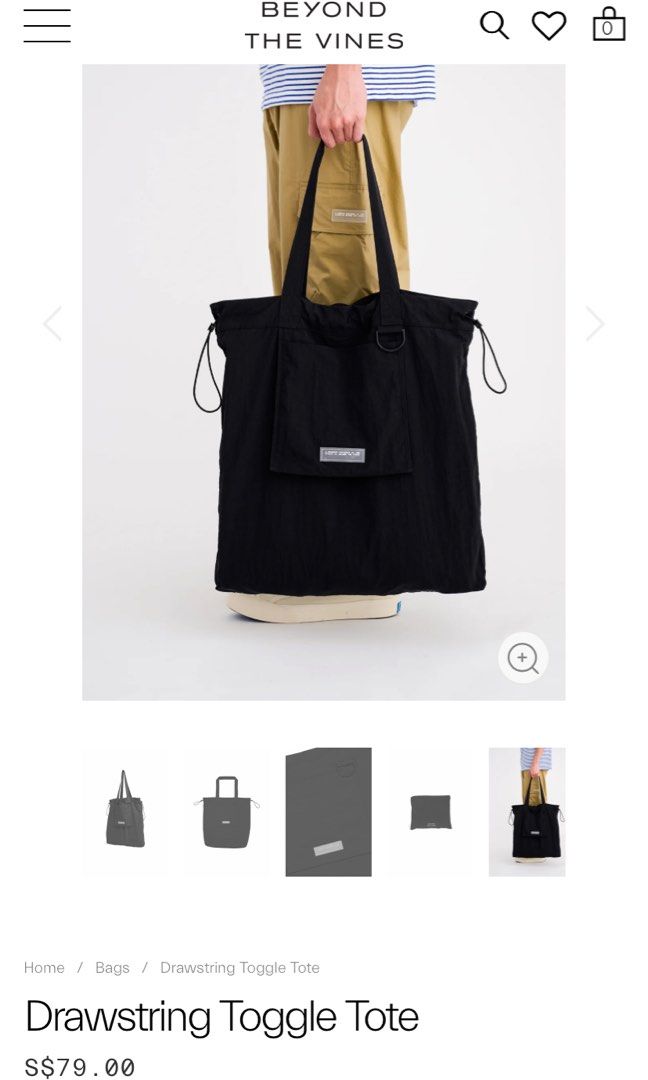Show the previous product image
The width and height of the screenshot is (648, 1080).
point(52,324)
